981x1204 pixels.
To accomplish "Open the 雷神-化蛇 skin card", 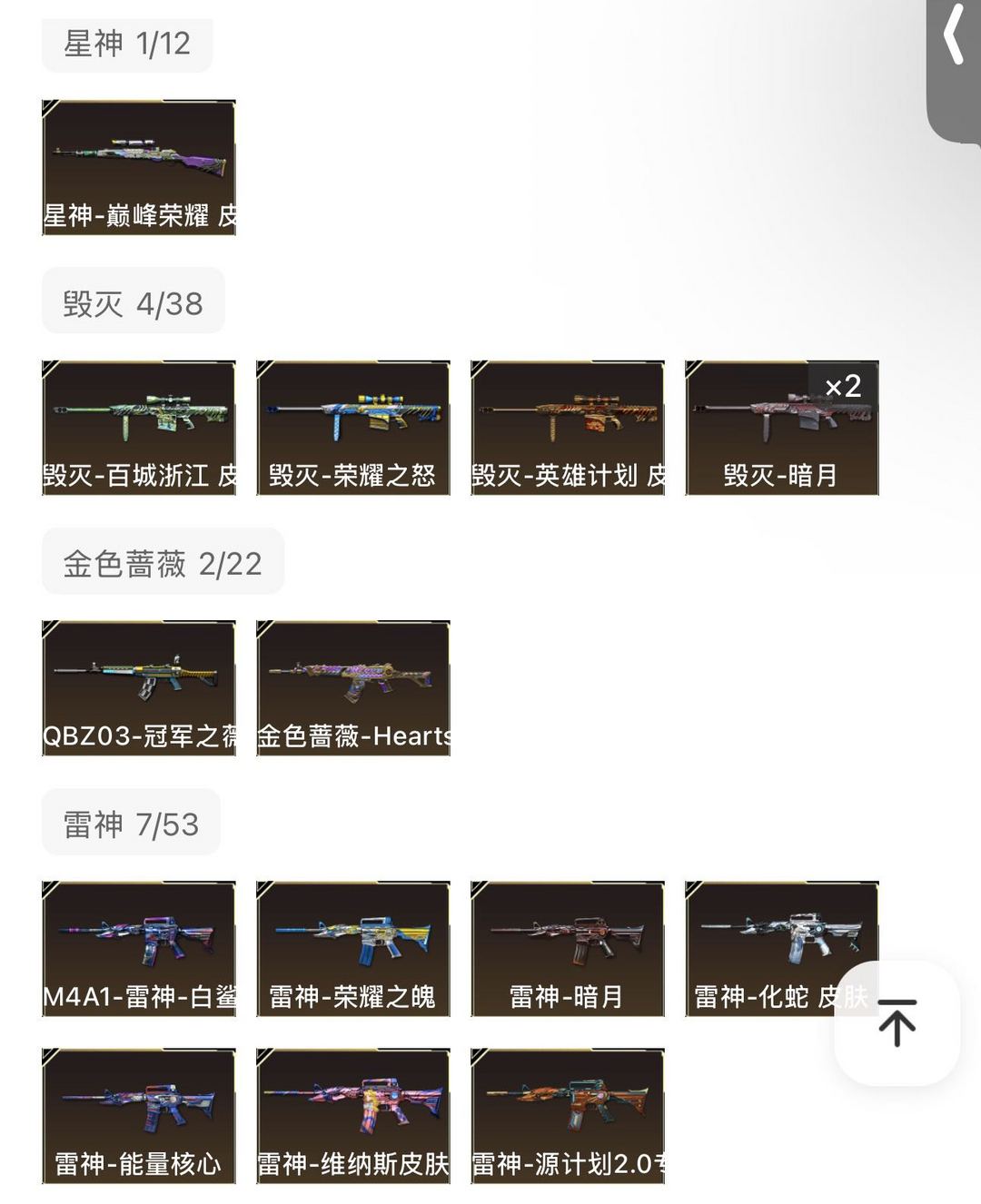I will click(781, 944).
